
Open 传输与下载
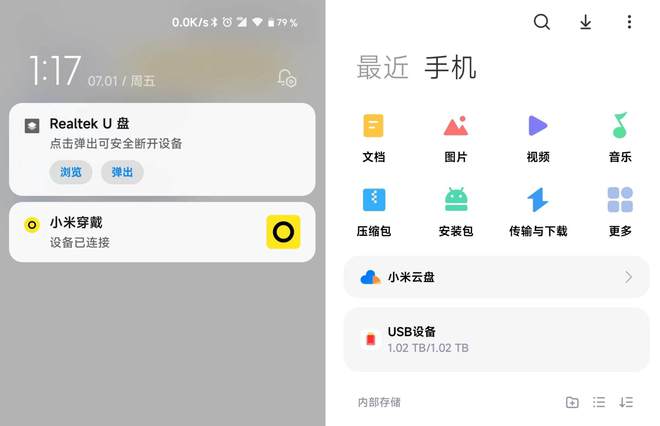tap(538, 210)
